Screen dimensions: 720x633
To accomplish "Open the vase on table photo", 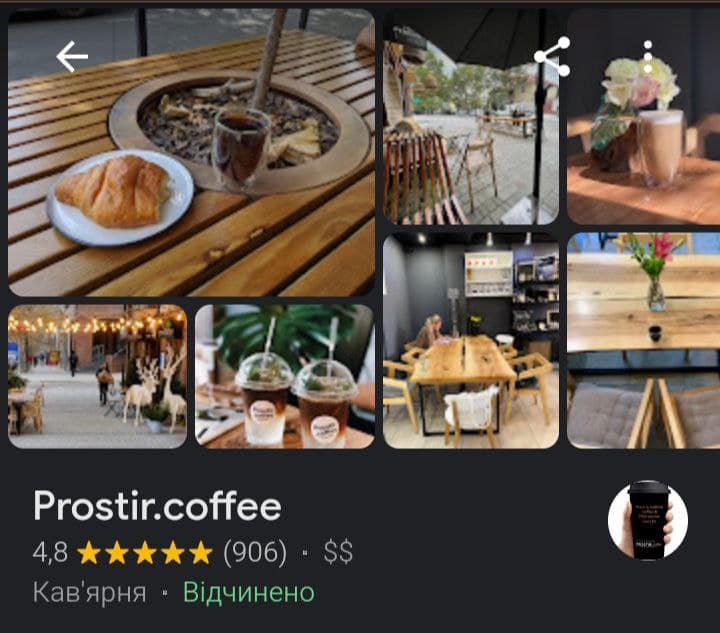I will pos(643,340).
